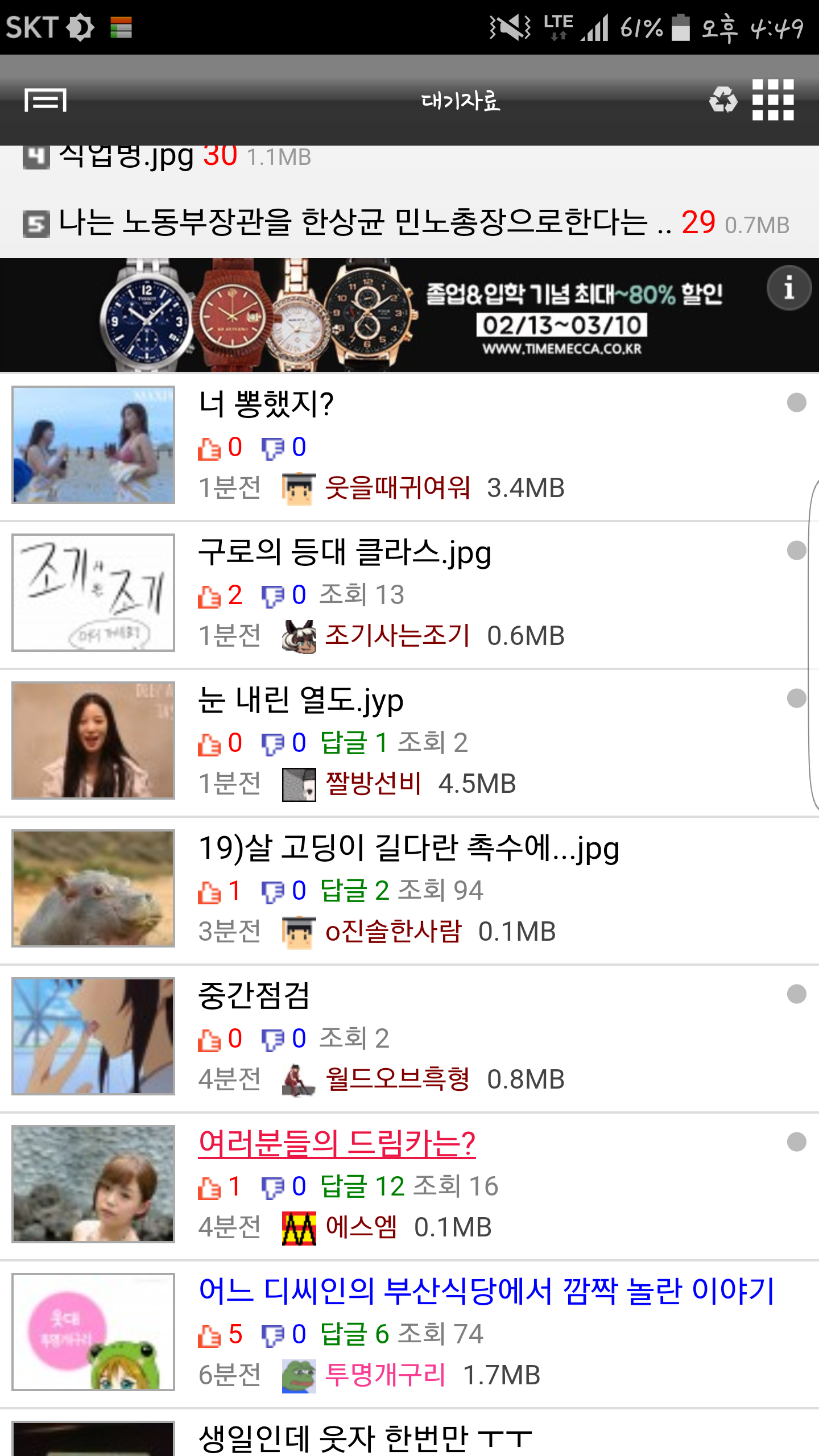Open ranked post 4 직업병.jpg

167,158
